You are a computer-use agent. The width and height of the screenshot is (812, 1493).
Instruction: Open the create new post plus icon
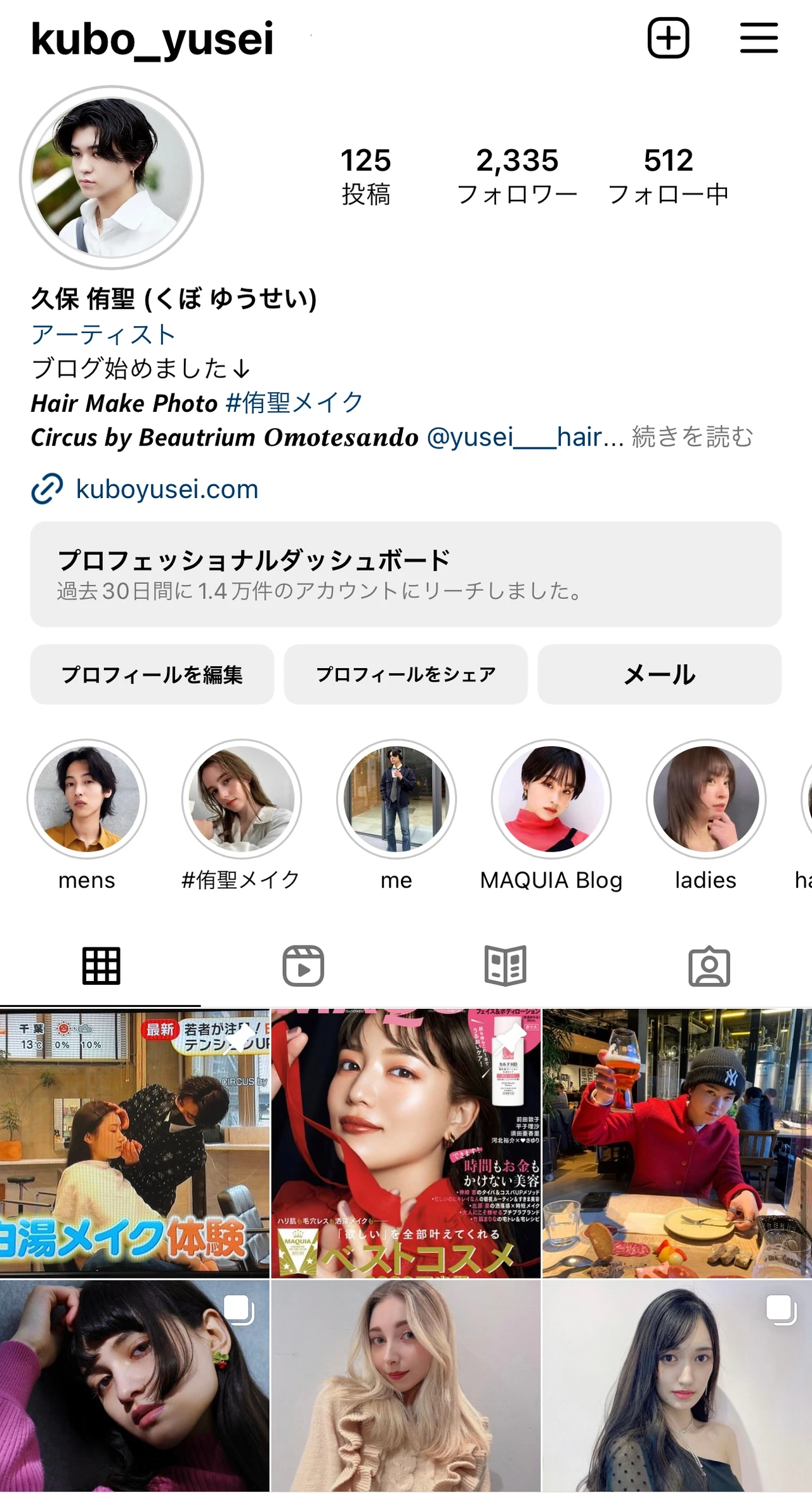coord(668,38)
